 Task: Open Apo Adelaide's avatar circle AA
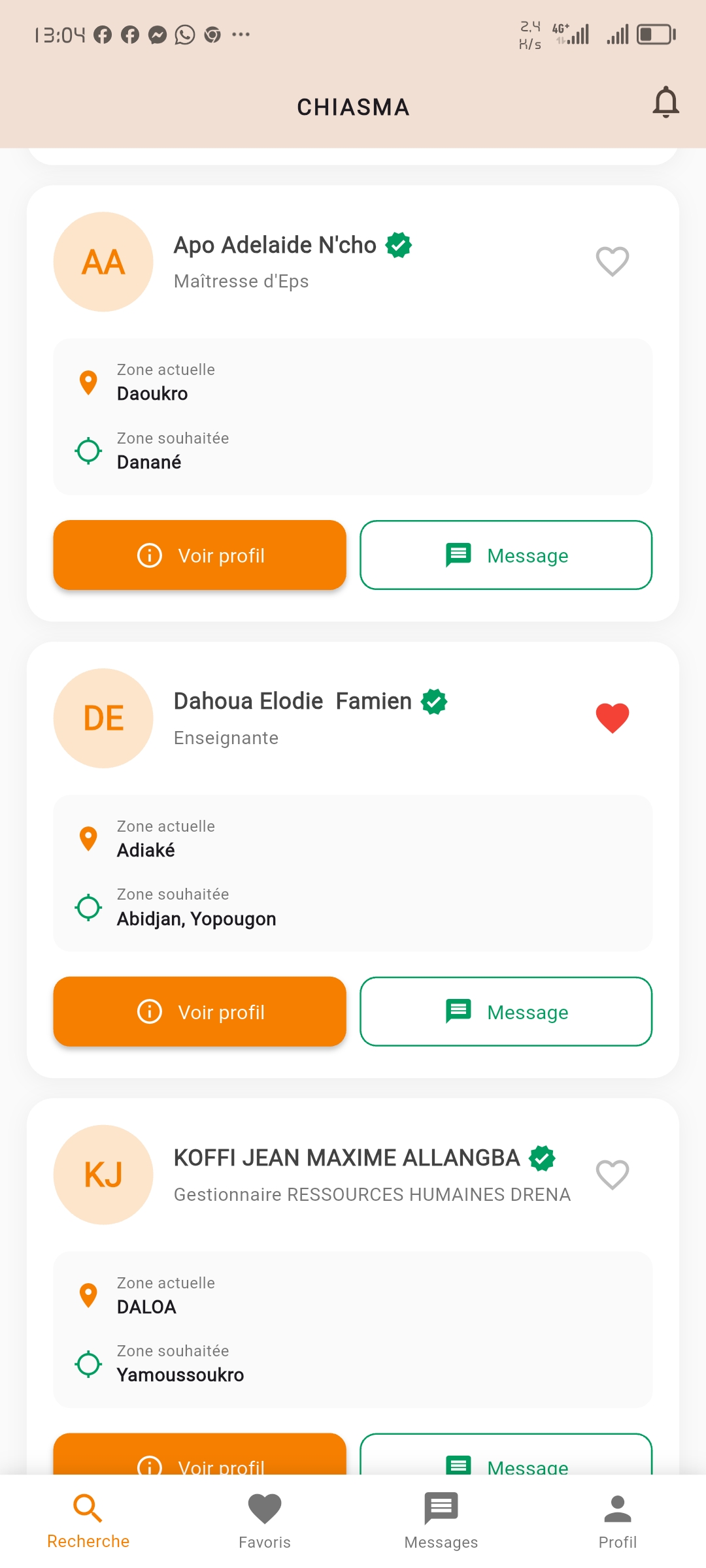click(x=103, y=261)
